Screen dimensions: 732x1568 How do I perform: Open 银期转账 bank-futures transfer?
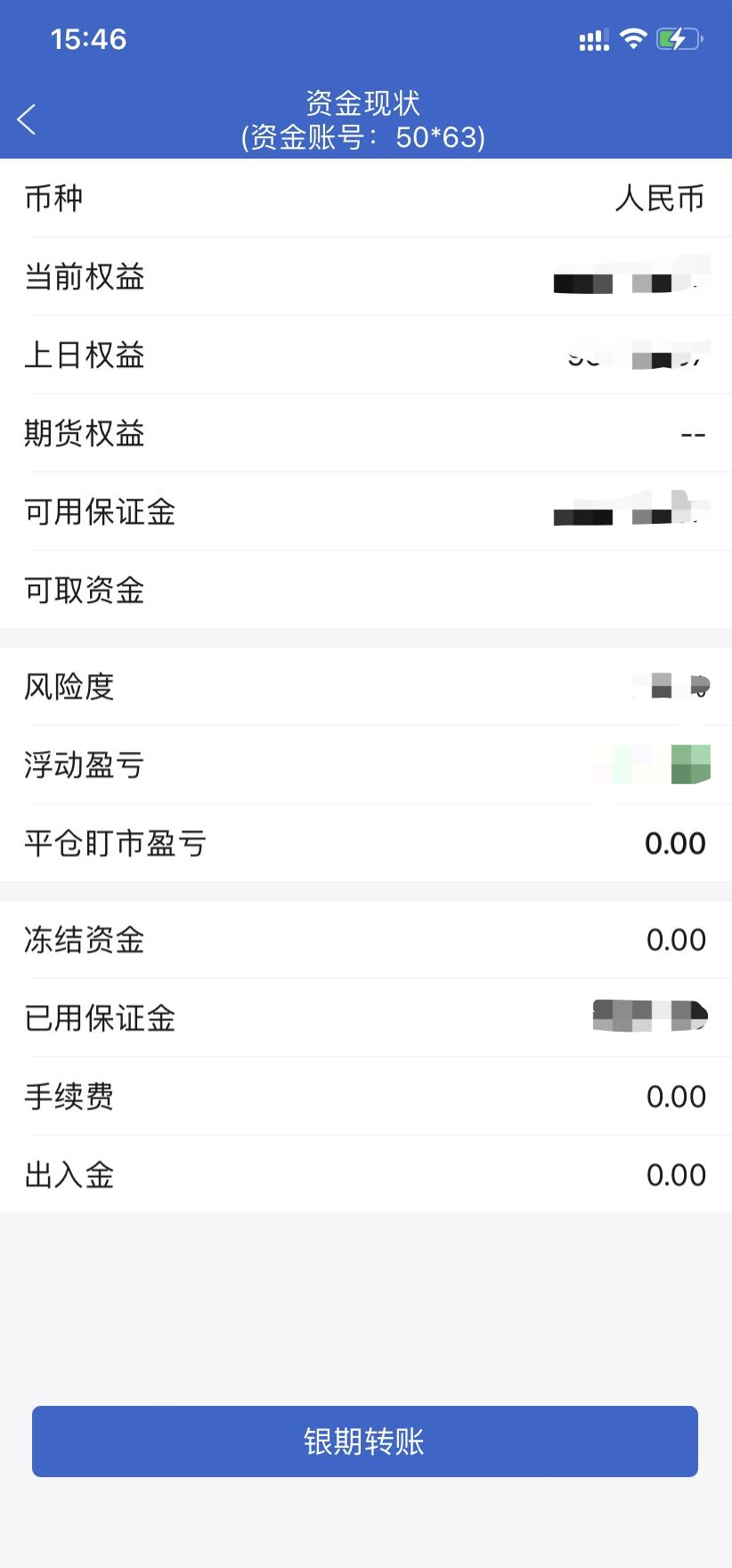(365, 1441)
